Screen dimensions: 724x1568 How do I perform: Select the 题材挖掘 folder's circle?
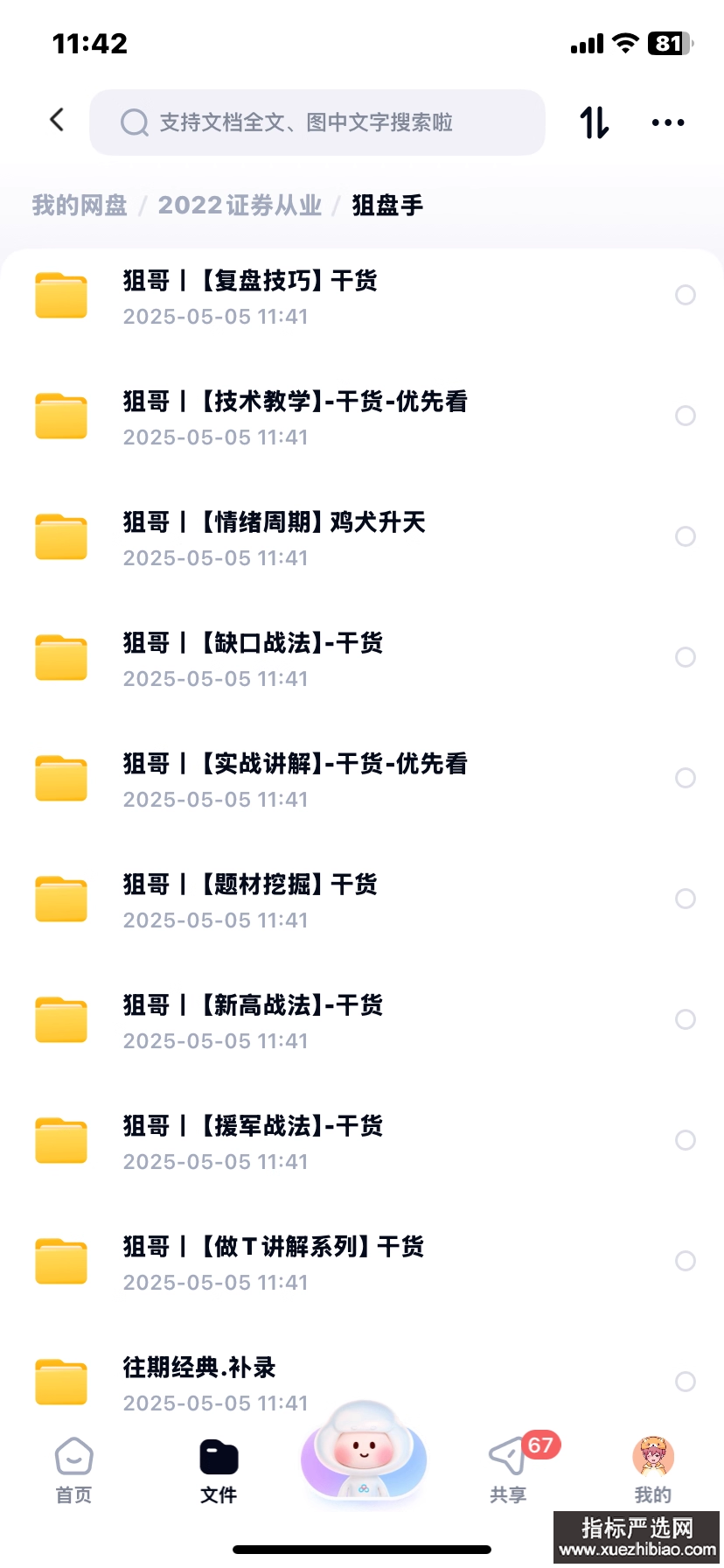click(x=686, y=899)
